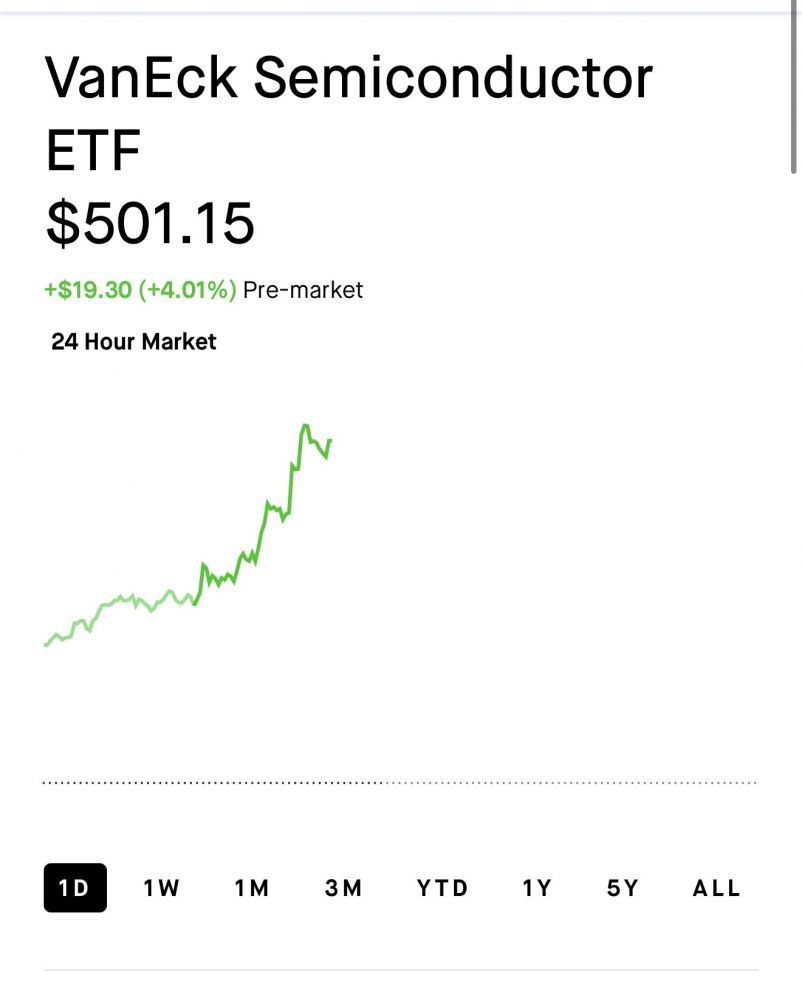Show the 1M price chart

252,888
